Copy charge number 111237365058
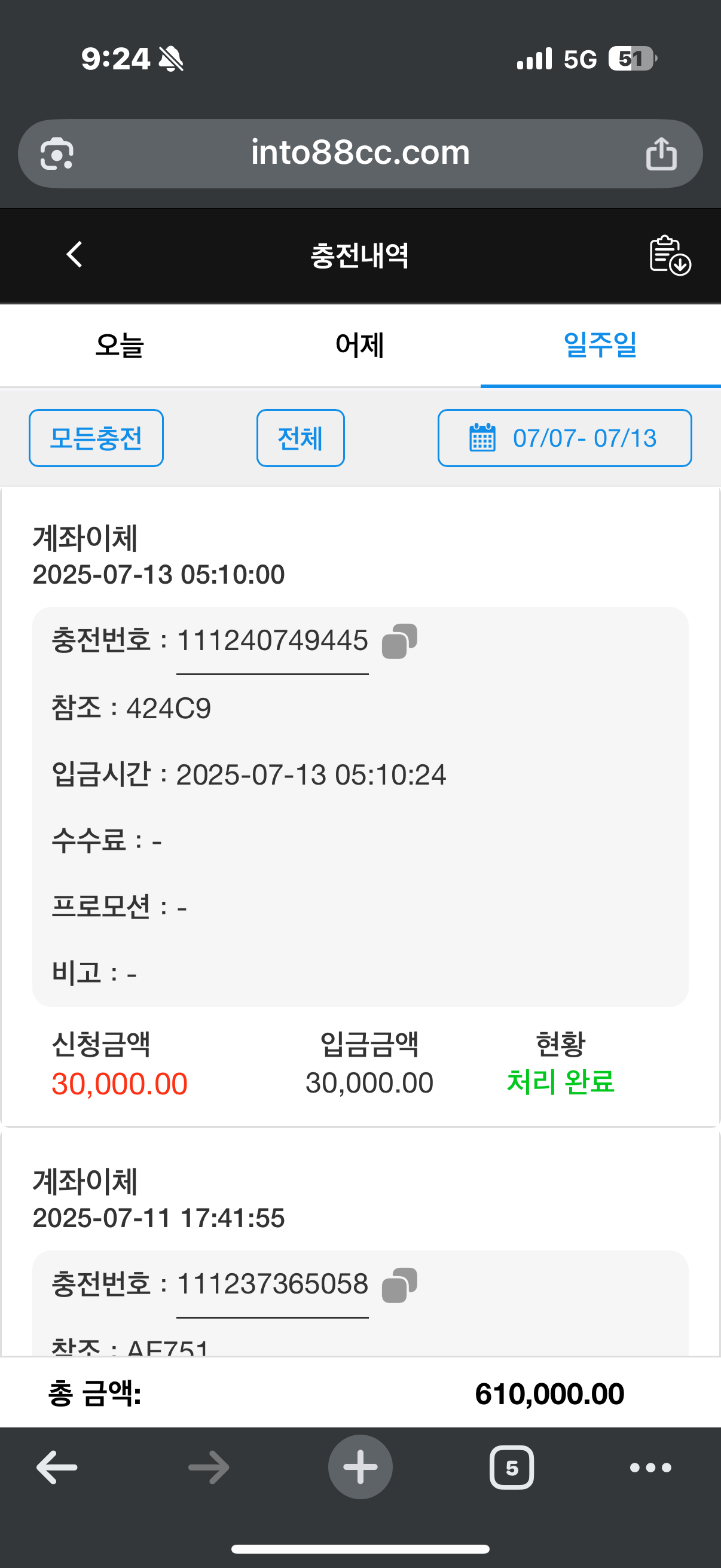Viewport: 721px width, 1568px height. point(399,1285)
